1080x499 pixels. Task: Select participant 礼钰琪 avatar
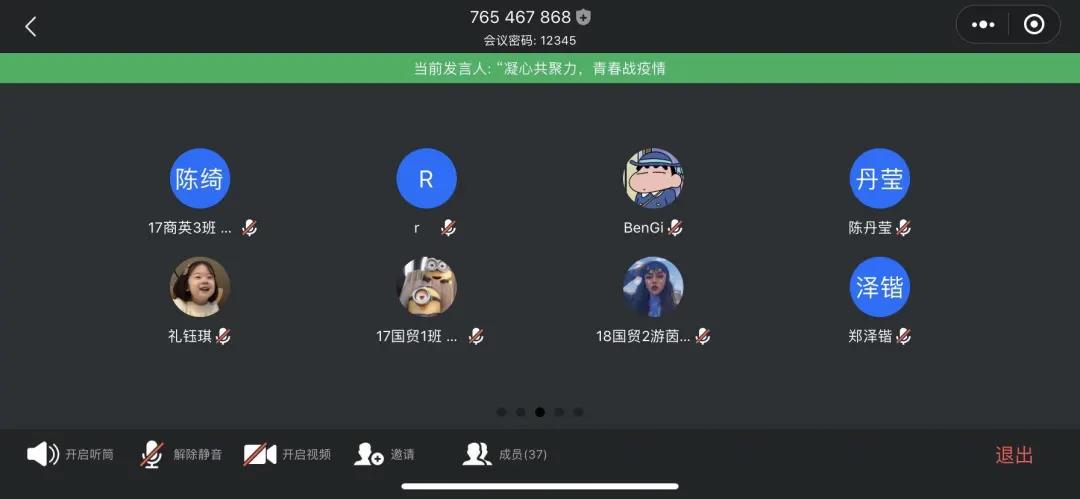point(200,287)
